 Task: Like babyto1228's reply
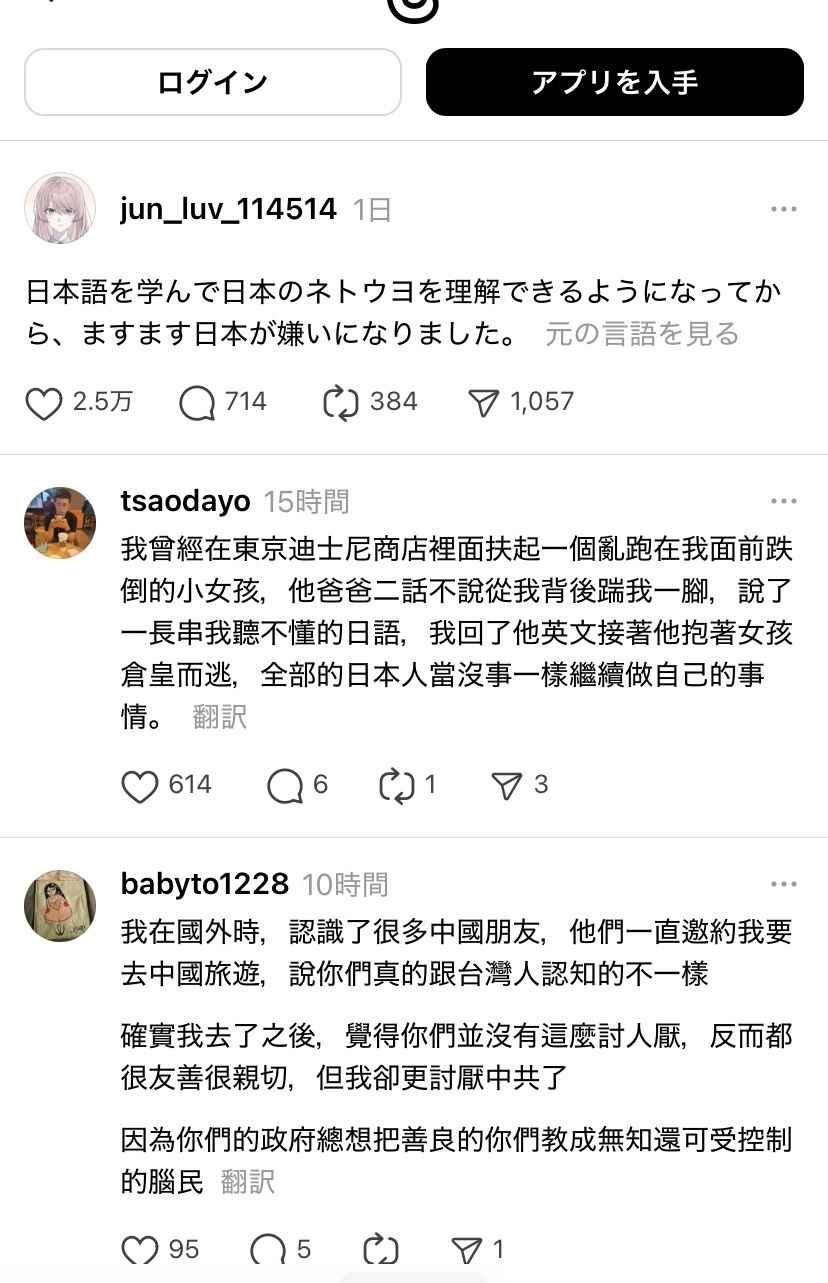(140, 1250)
